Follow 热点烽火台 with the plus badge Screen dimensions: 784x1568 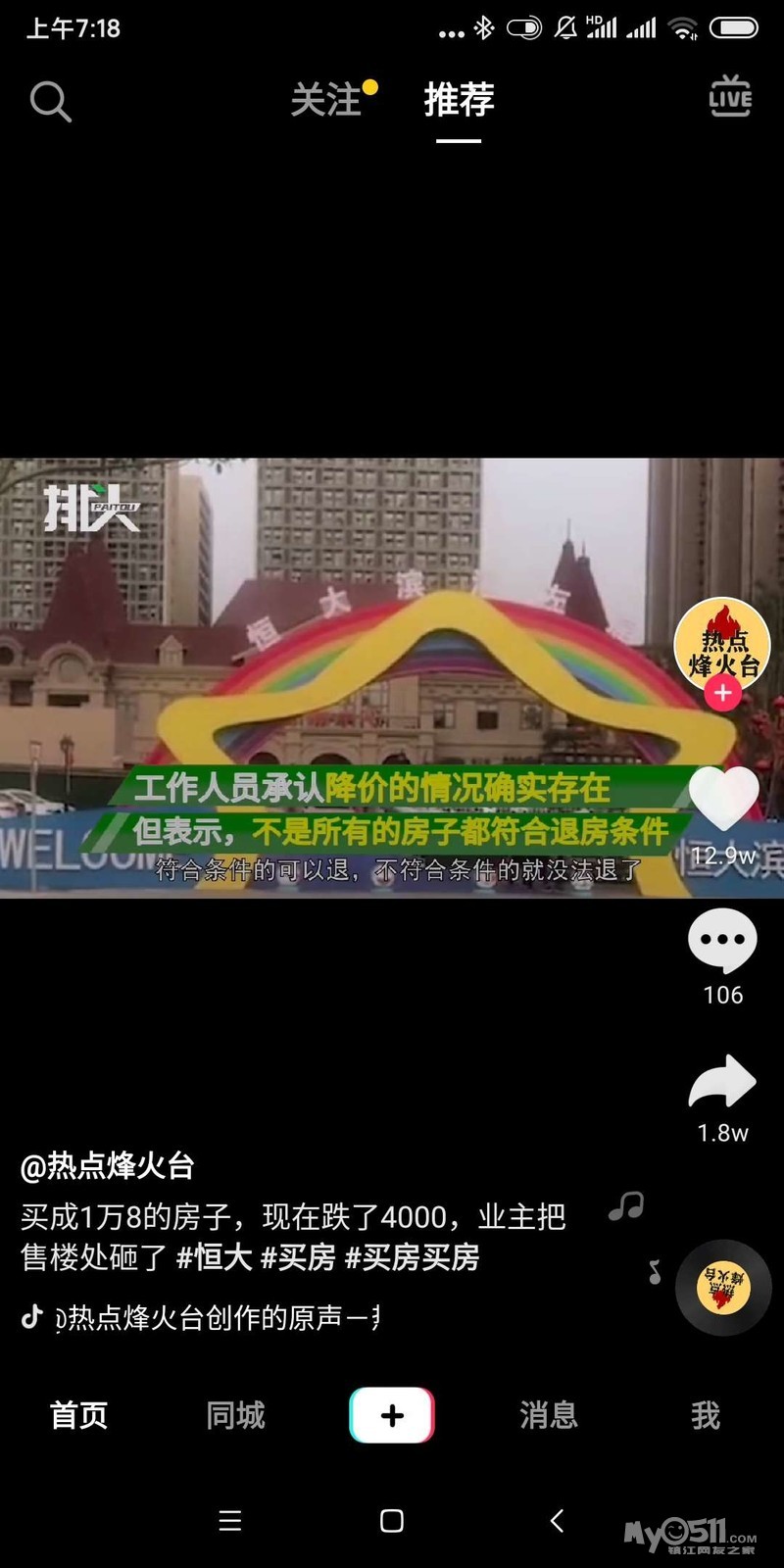click(723, 694)
